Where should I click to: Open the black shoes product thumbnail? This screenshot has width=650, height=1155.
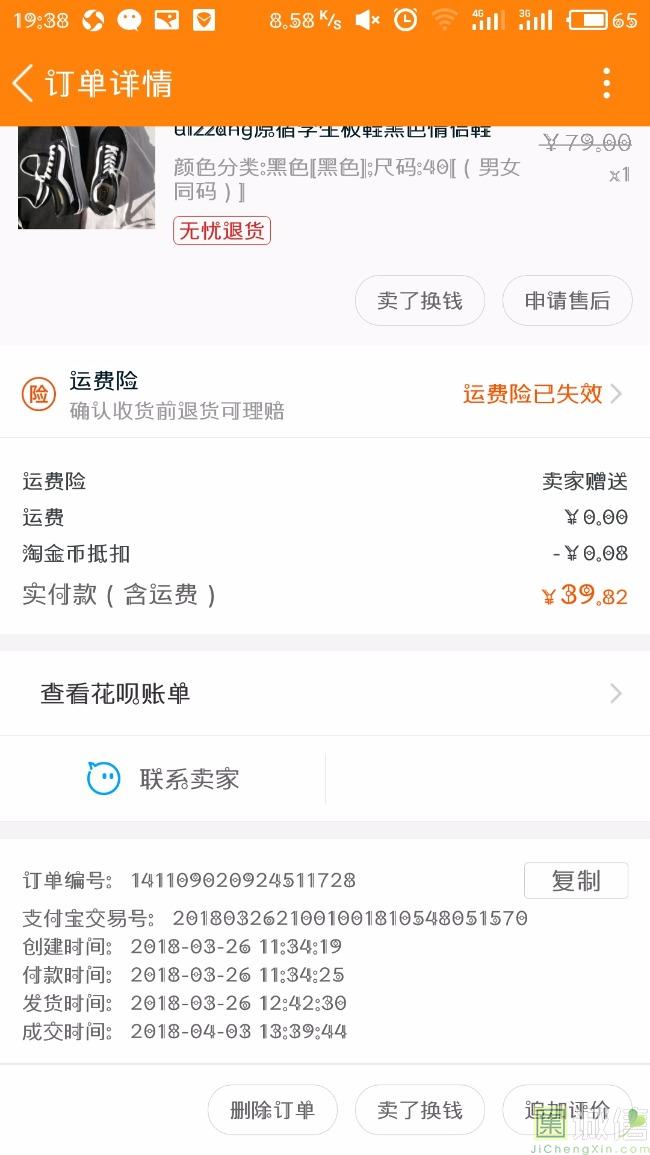pos(86,177)
